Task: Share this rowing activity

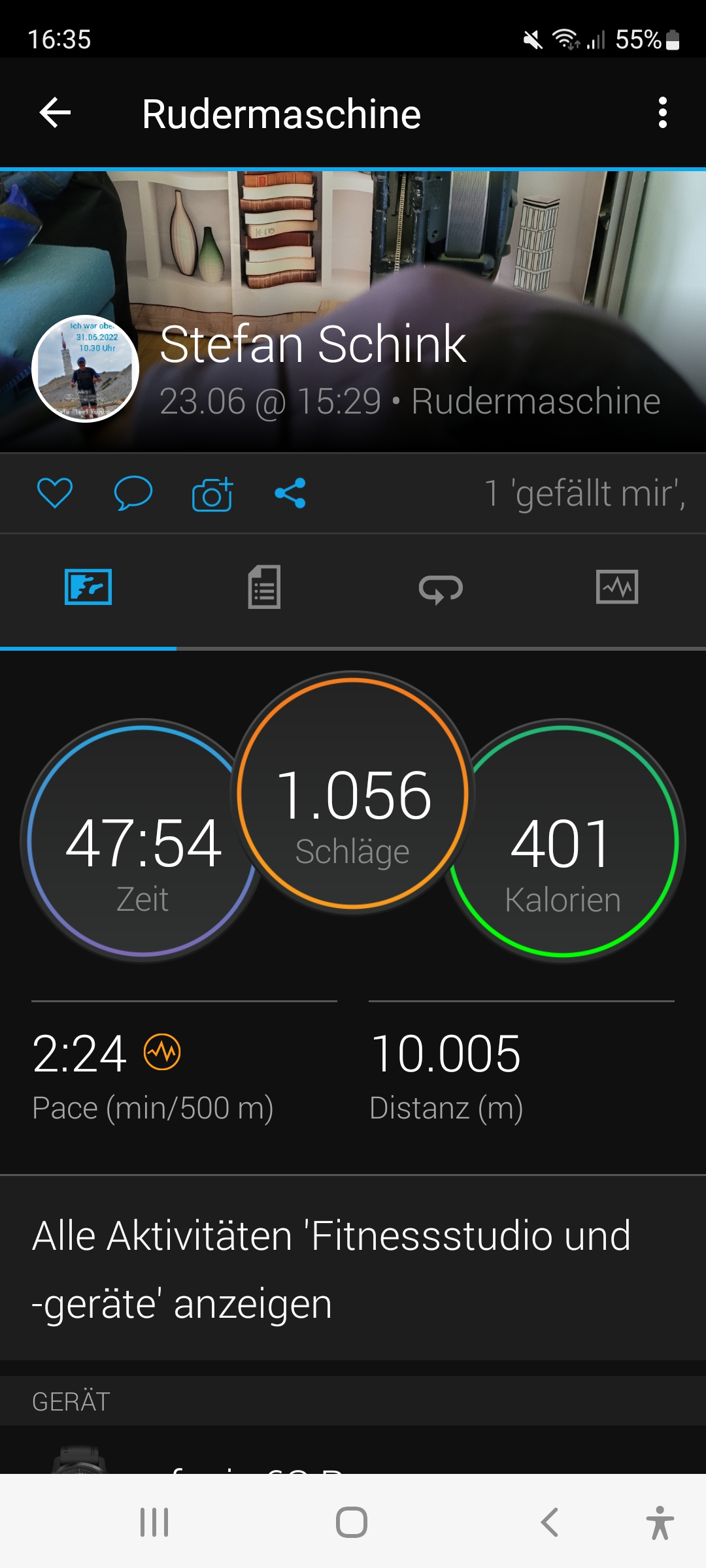Action: pyautogui.click(x=290, y=493)
